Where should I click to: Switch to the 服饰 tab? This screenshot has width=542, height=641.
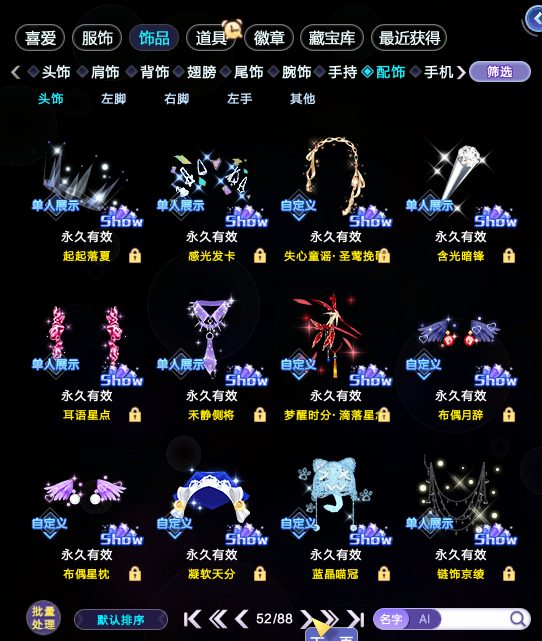(97, 38)
